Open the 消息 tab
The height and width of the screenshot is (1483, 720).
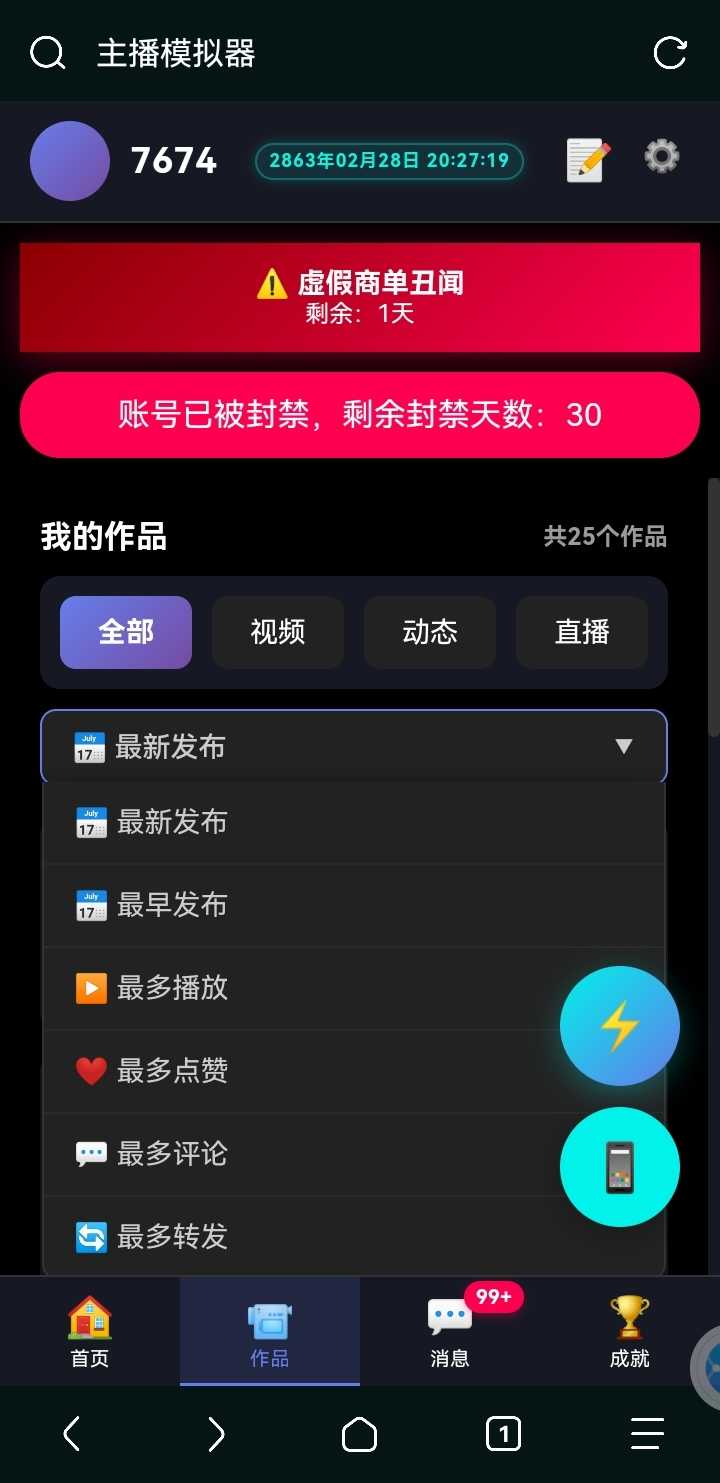450,1331
